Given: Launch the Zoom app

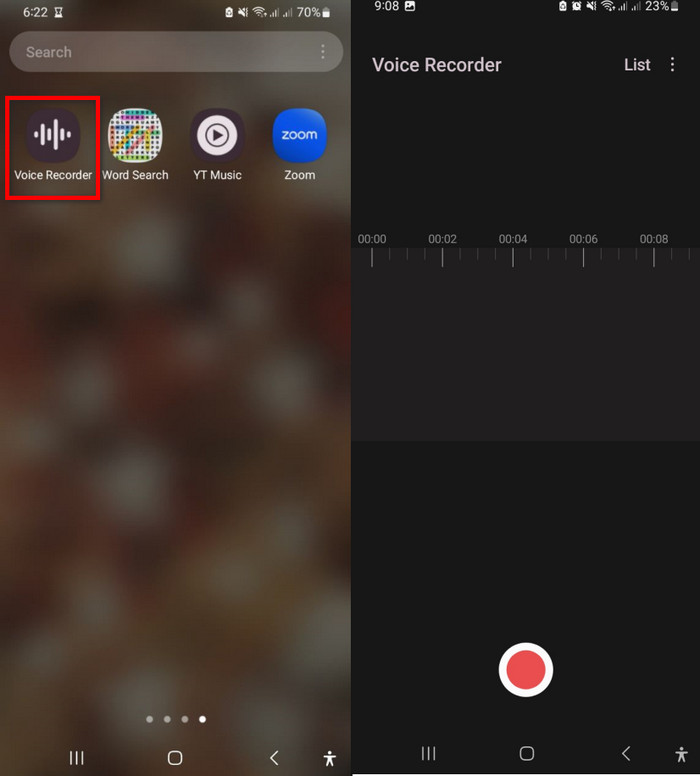Looking at the screenshot, I should tap(299, 136).
